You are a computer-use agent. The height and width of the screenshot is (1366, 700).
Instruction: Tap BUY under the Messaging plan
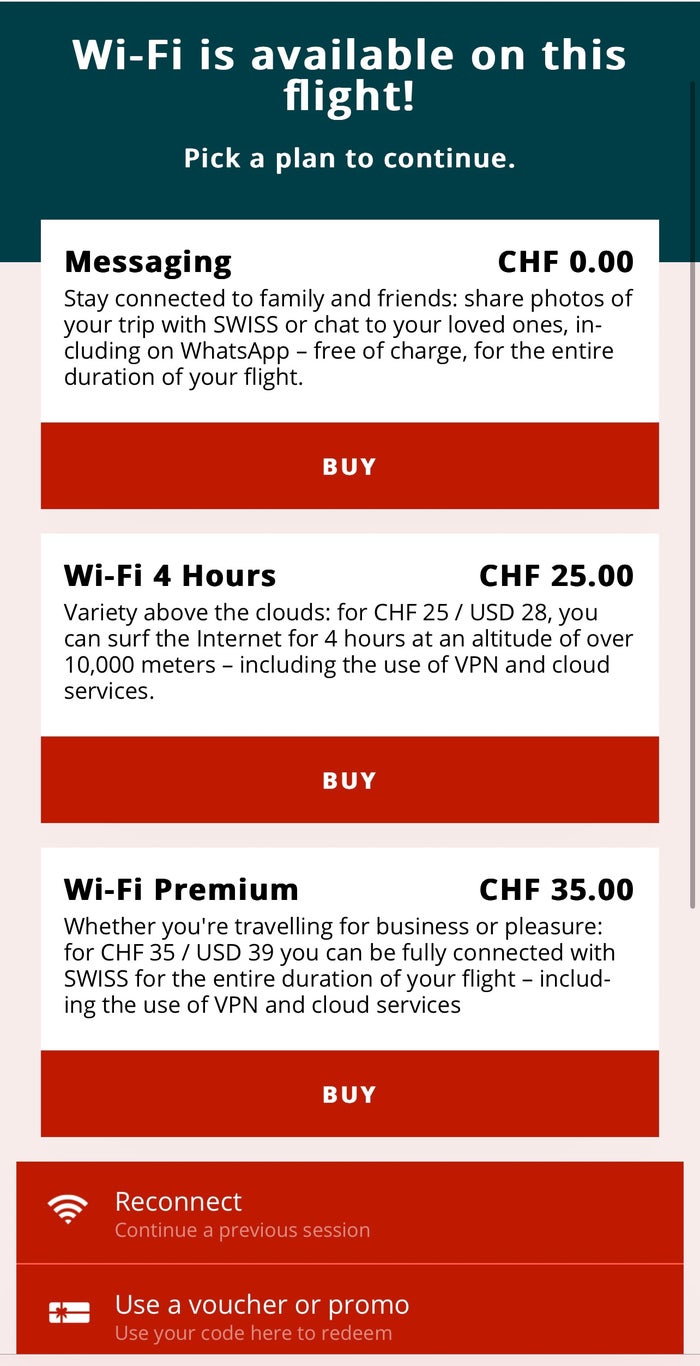349,466
